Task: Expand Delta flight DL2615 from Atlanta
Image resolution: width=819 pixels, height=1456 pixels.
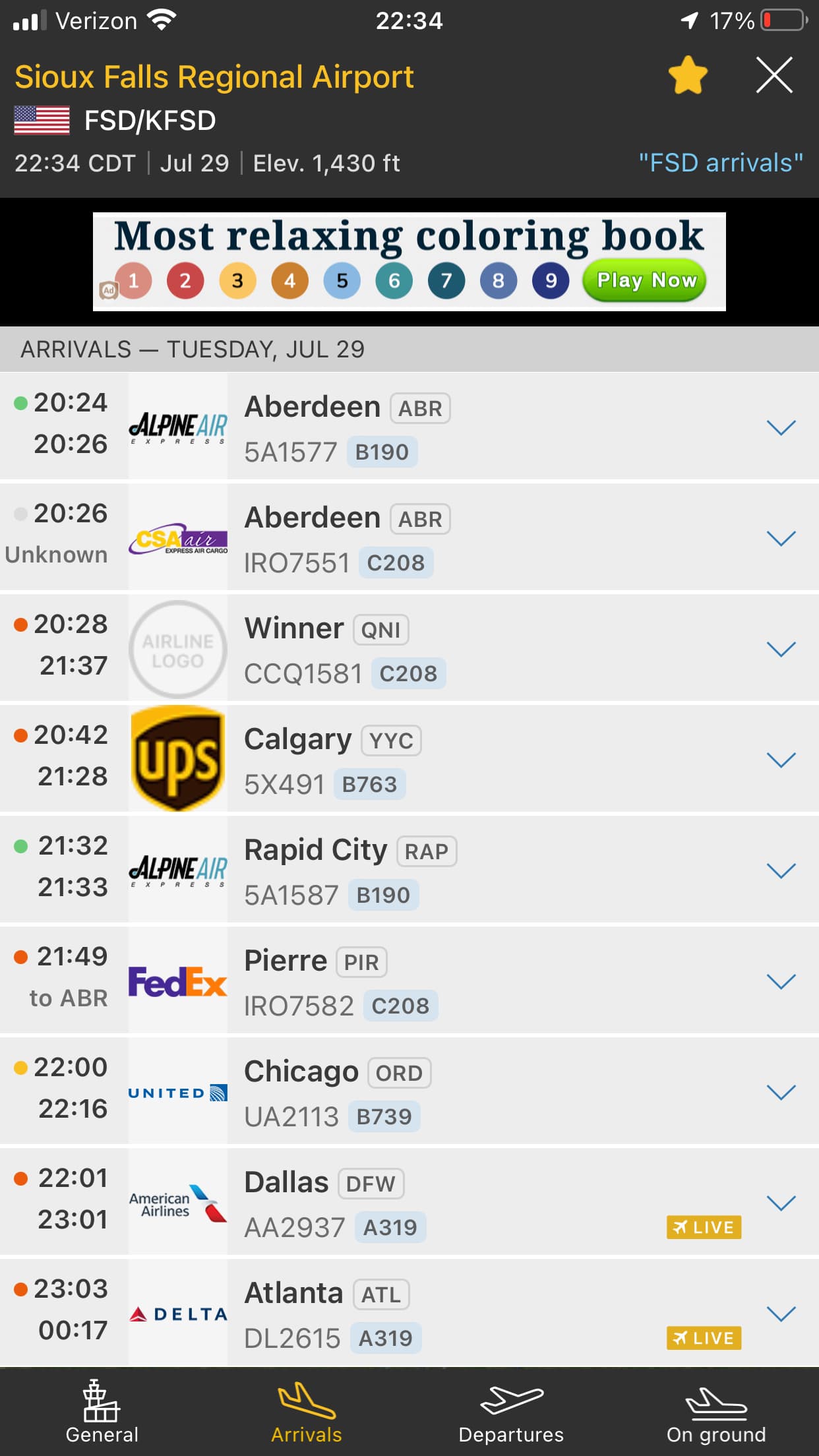Action: point(781,1314)
